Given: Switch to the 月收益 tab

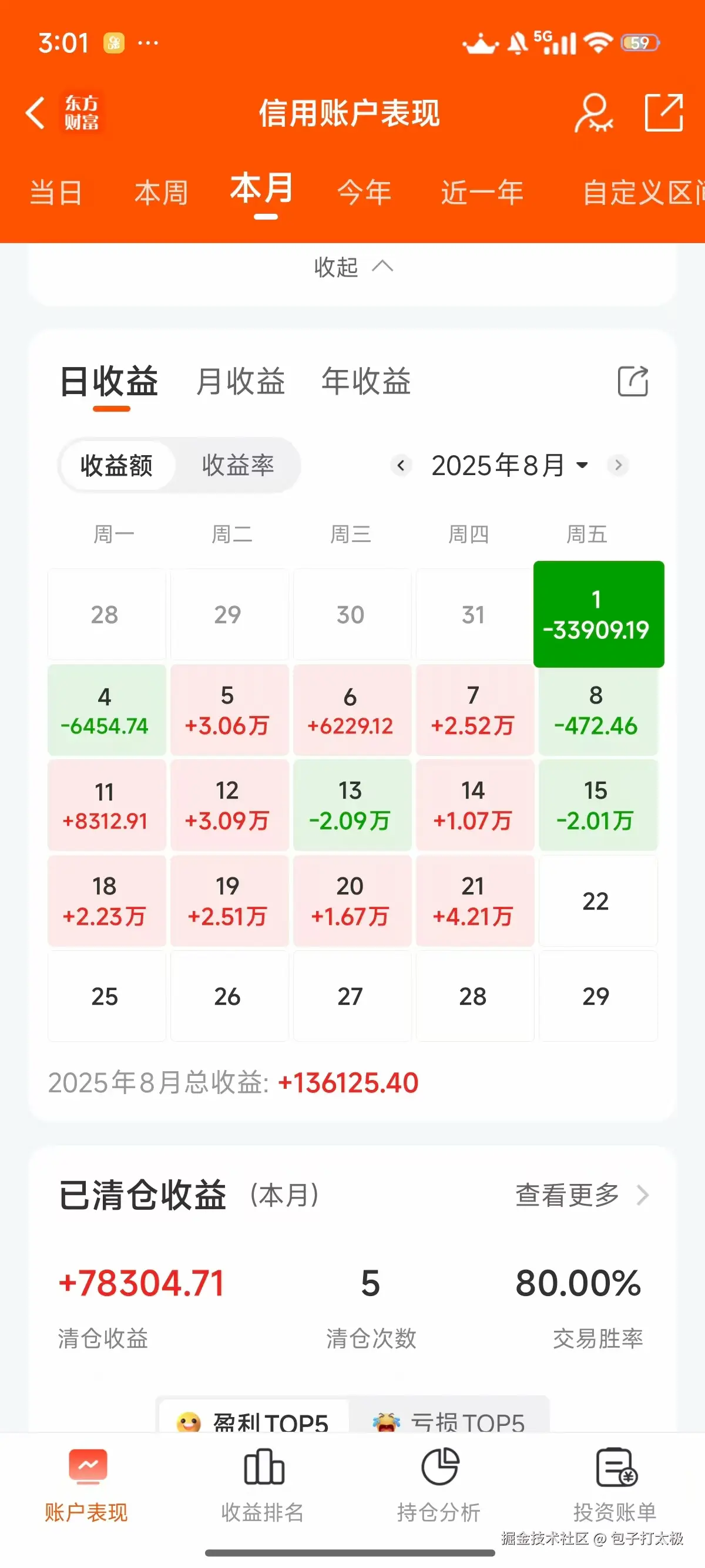Looking at the screenshot, I should pos(242,382).
